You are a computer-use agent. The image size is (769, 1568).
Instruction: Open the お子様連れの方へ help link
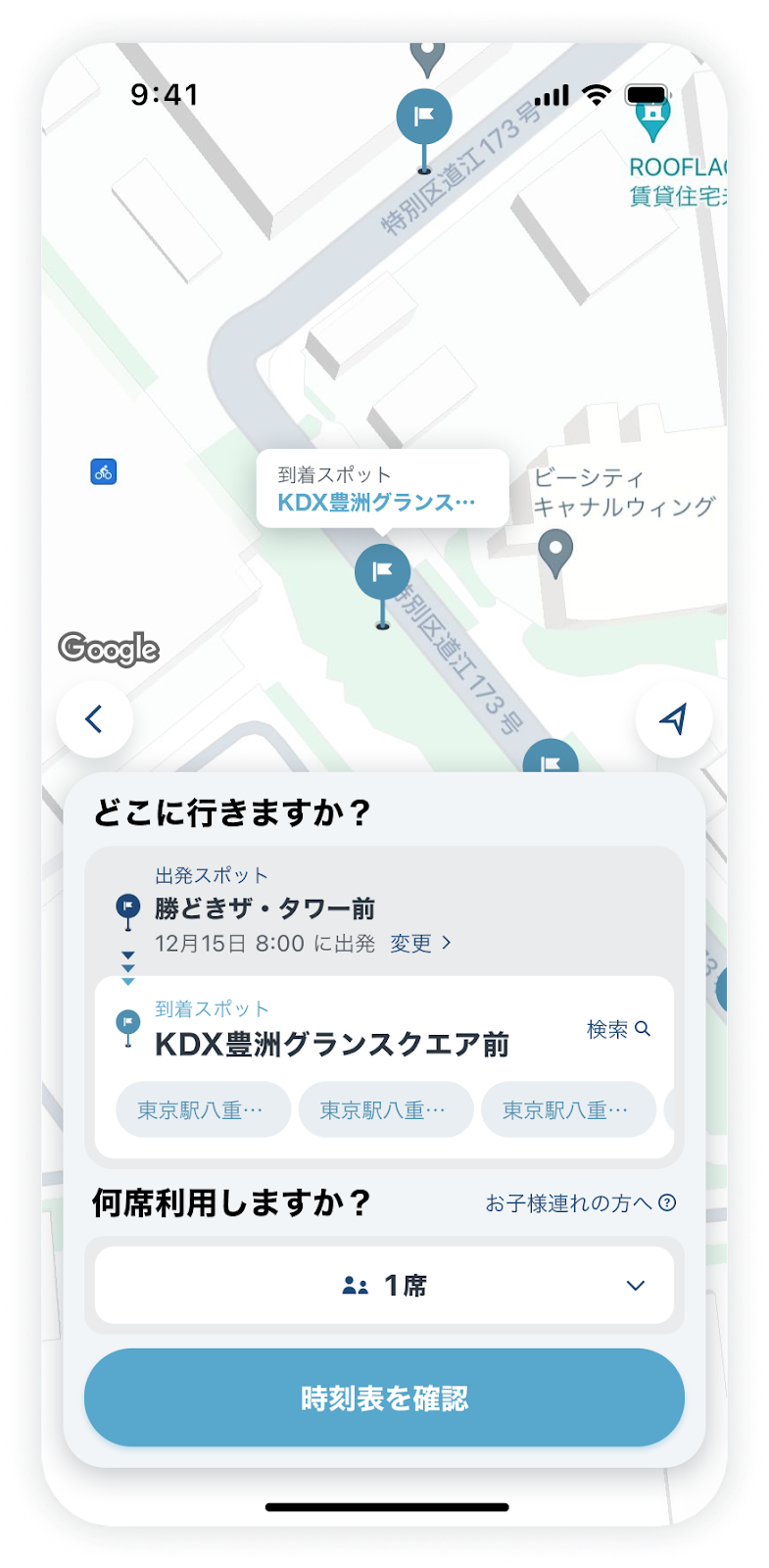(580, 1203)
